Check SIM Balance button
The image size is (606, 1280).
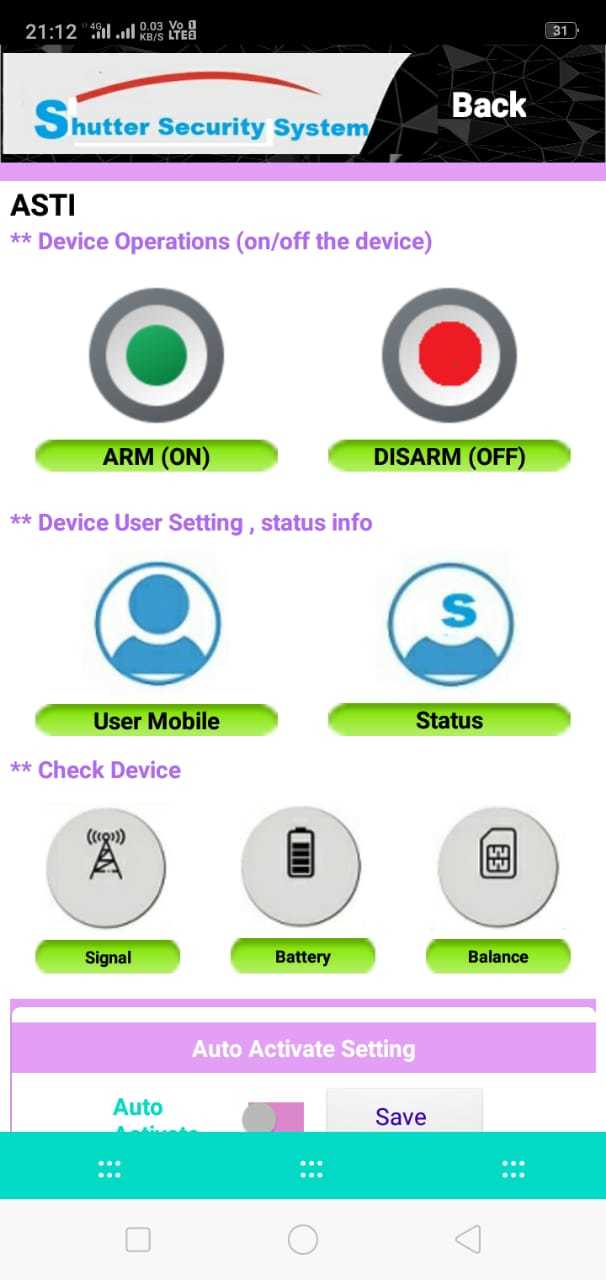coord(497,957)
